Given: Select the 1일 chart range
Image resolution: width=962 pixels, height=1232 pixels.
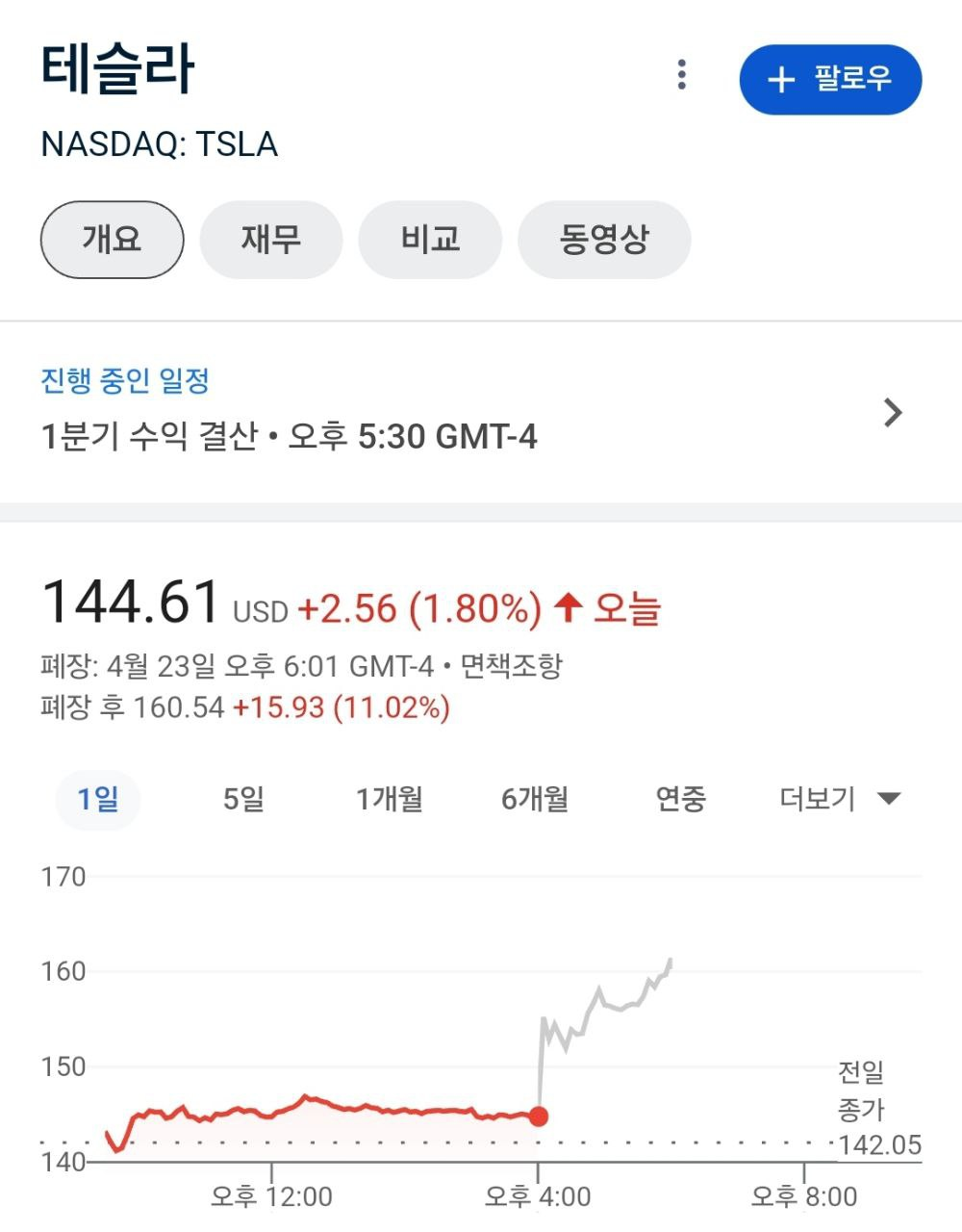Looking at the screenshot, I should (x=98, y=799).
